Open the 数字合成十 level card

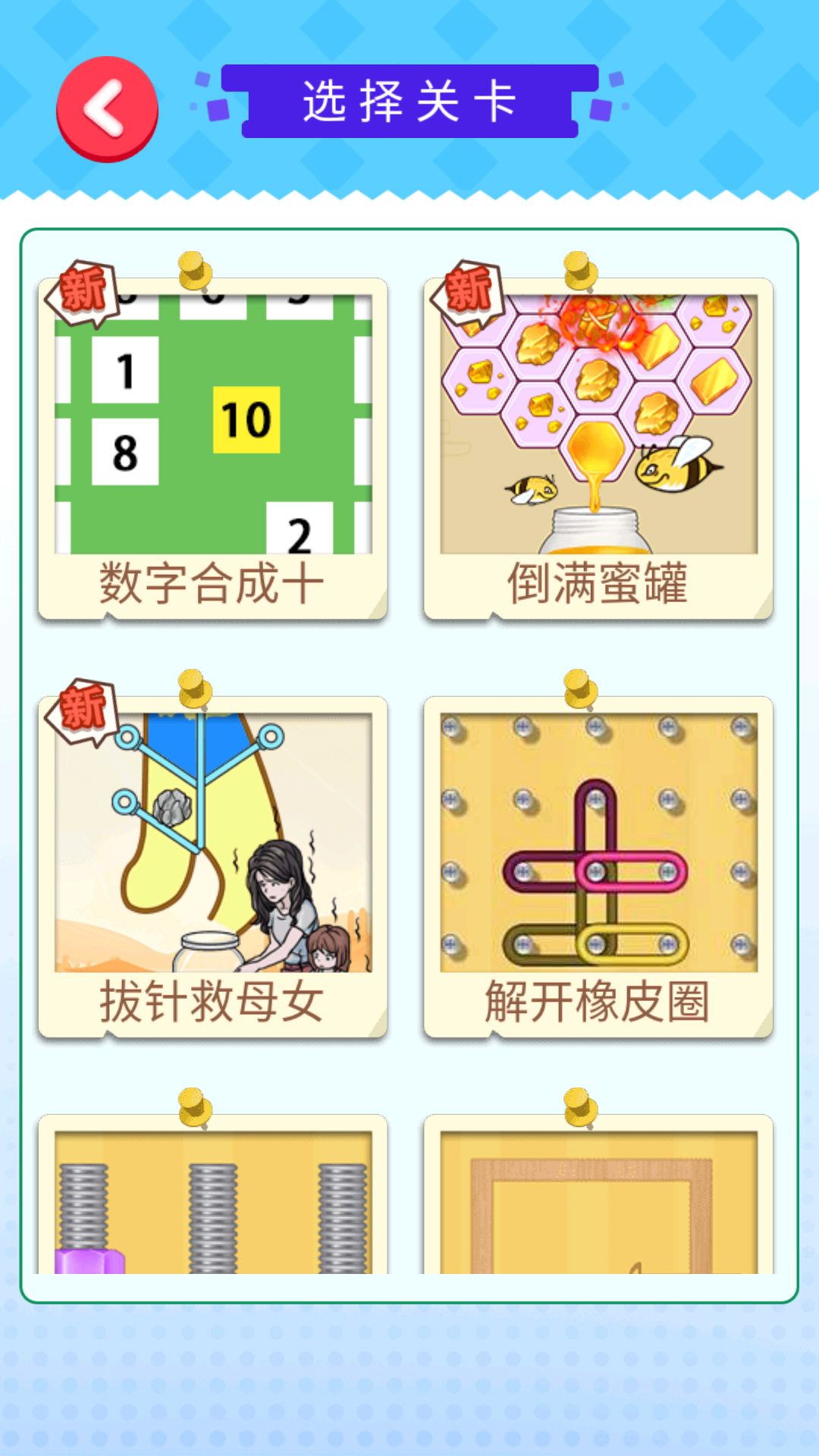click(213, 449)
